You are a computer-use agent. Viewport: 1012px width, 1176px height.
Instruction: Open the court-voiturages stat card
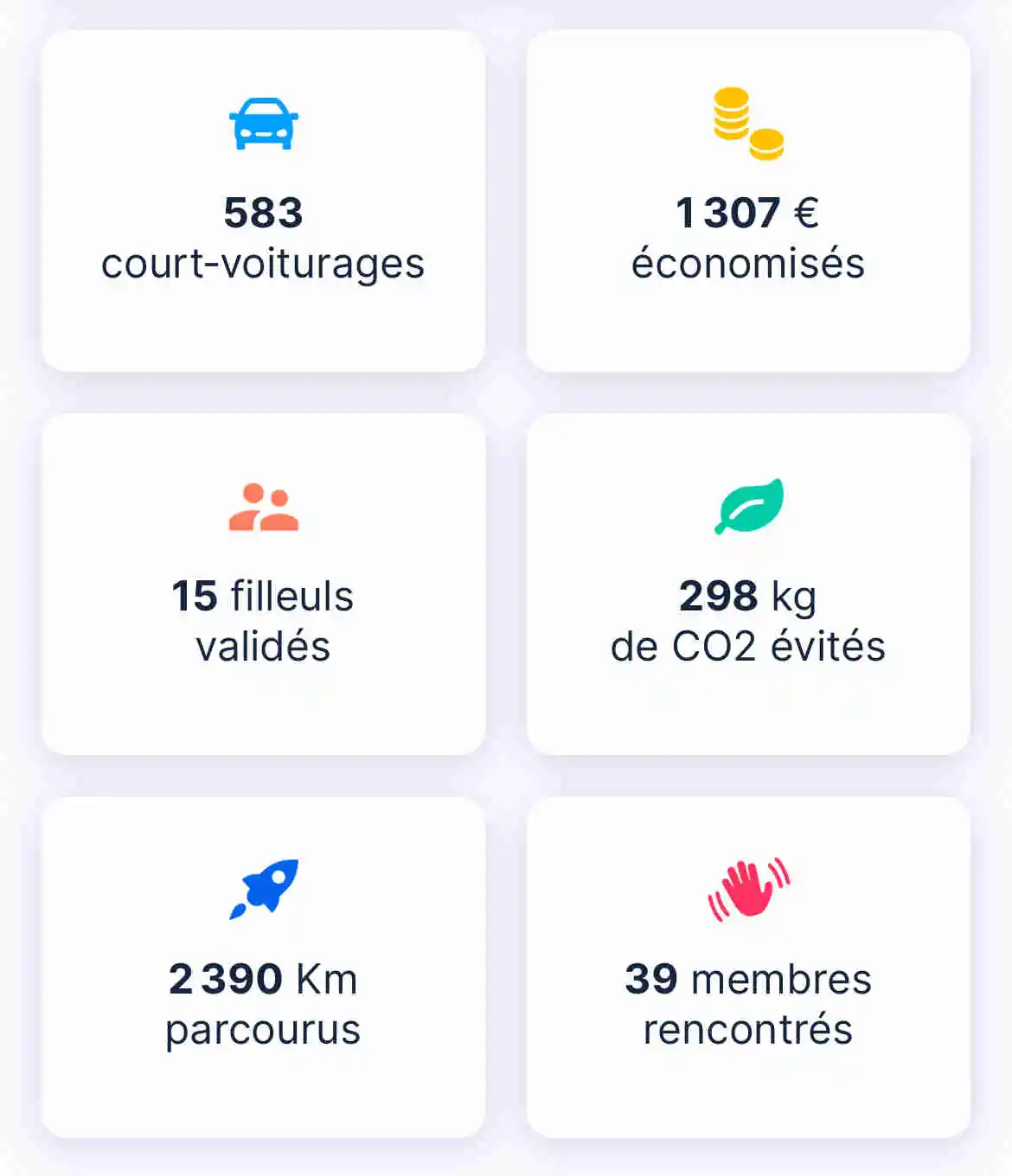(262, 197)
